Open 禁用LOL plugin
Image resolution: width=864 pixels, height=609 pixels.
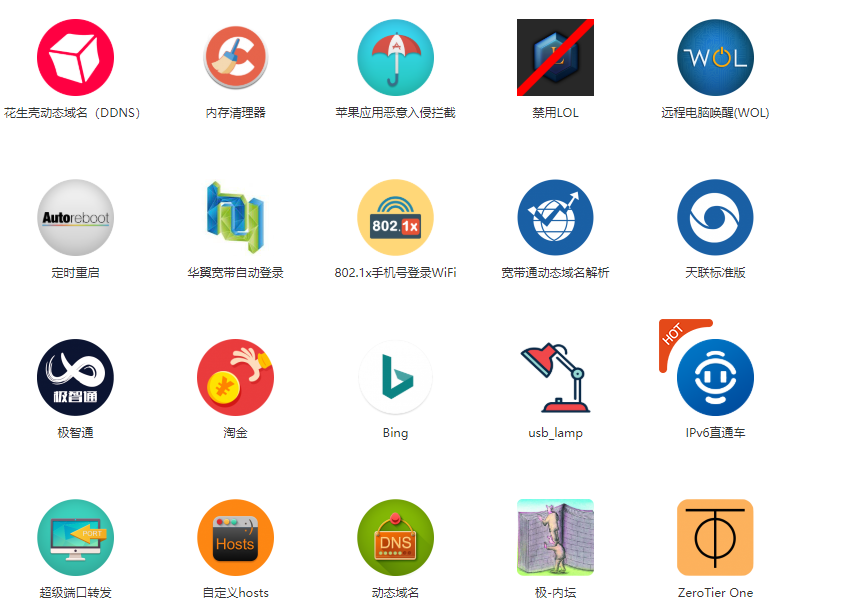coord(555,58)
